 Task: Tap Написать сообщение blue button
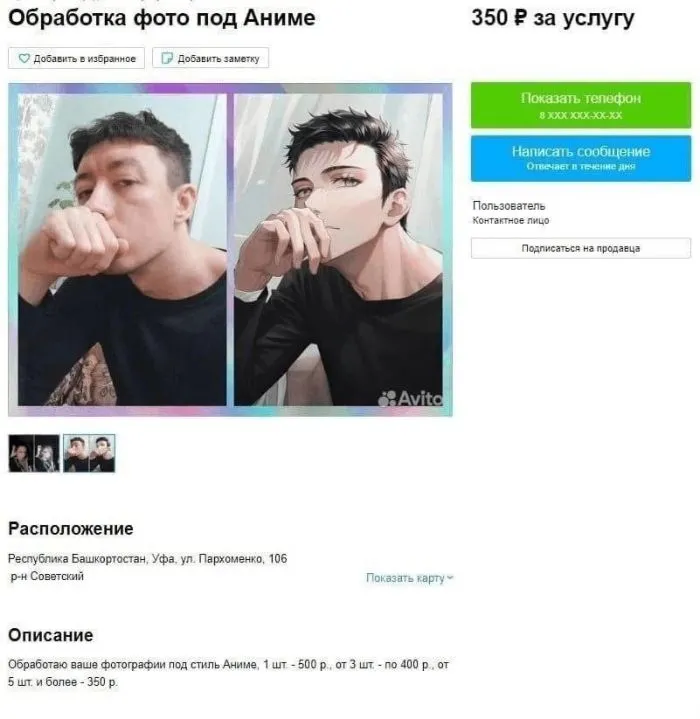580,158
